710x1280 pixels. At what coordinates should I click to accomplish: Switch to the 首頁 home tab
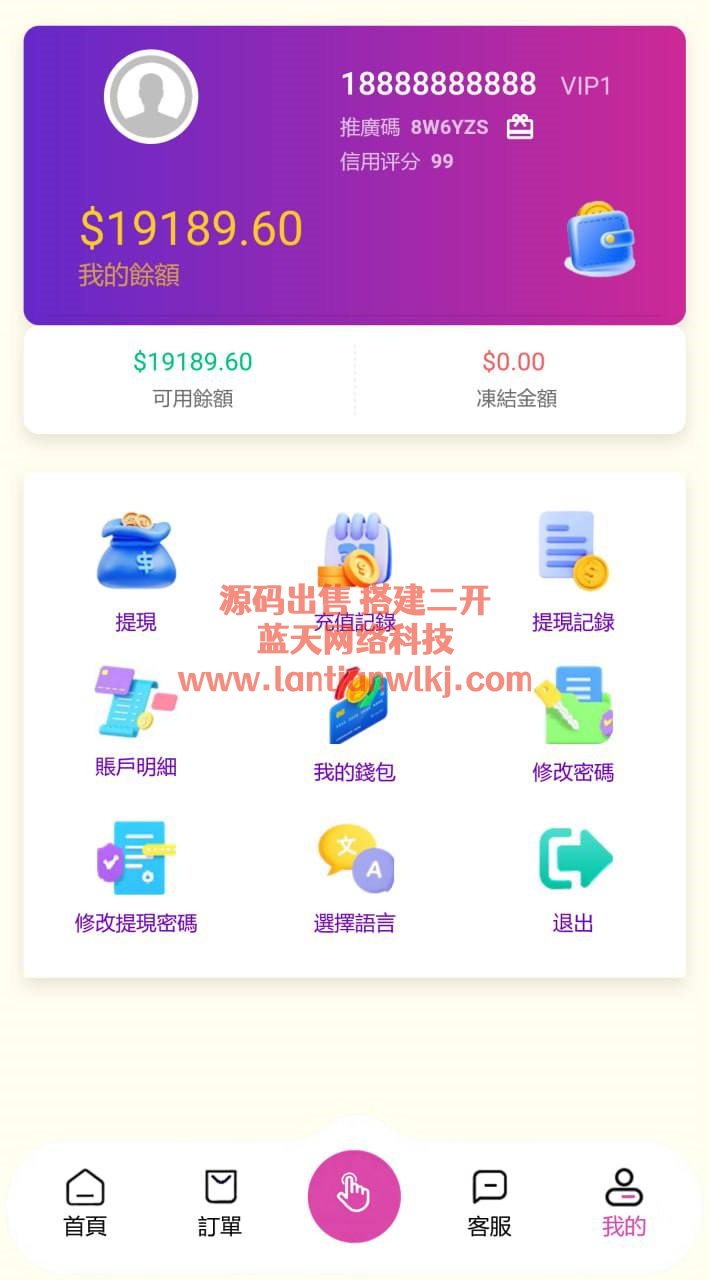[x=85, y=1203]
